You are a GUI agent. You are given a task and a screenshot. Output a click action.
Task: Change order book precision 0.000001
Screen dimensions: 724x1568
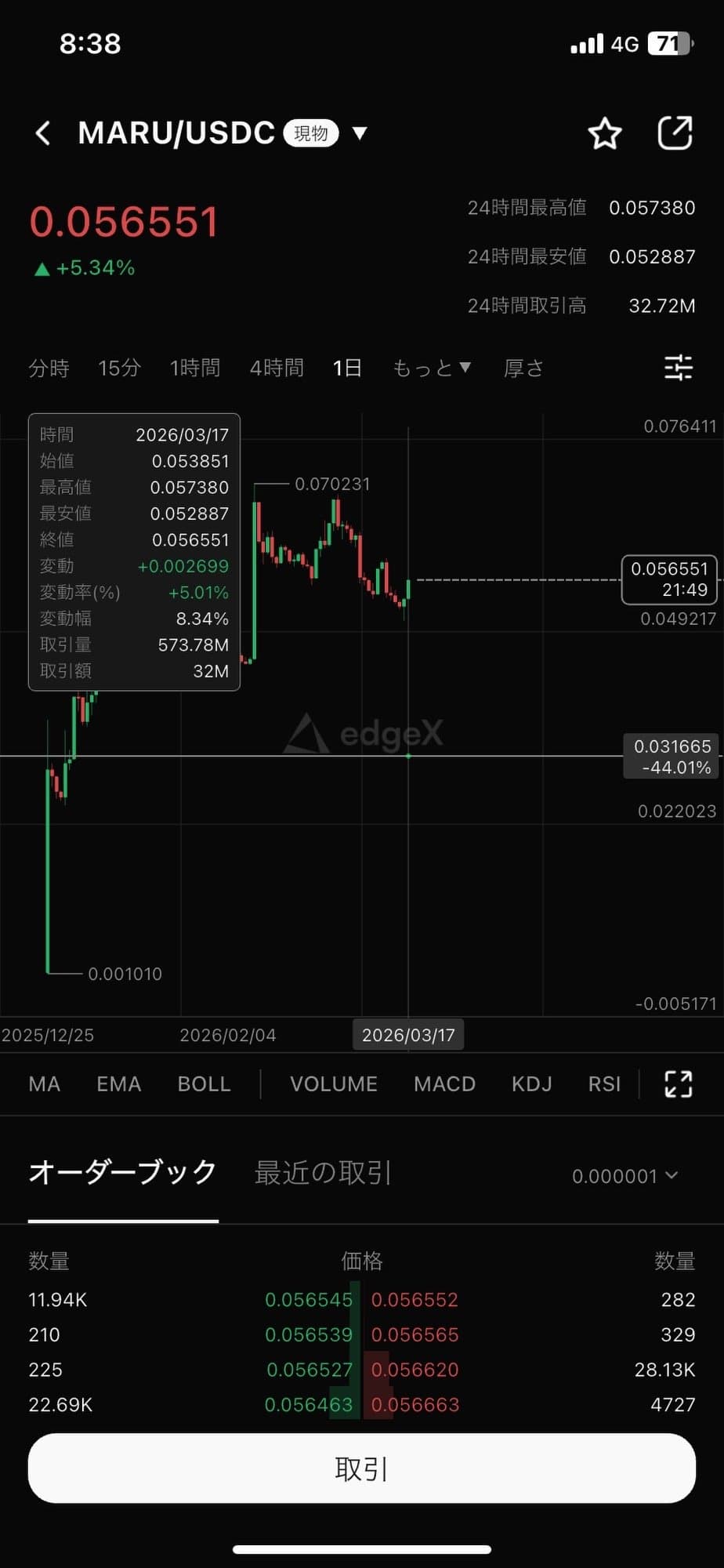(x=624, y=1176)
